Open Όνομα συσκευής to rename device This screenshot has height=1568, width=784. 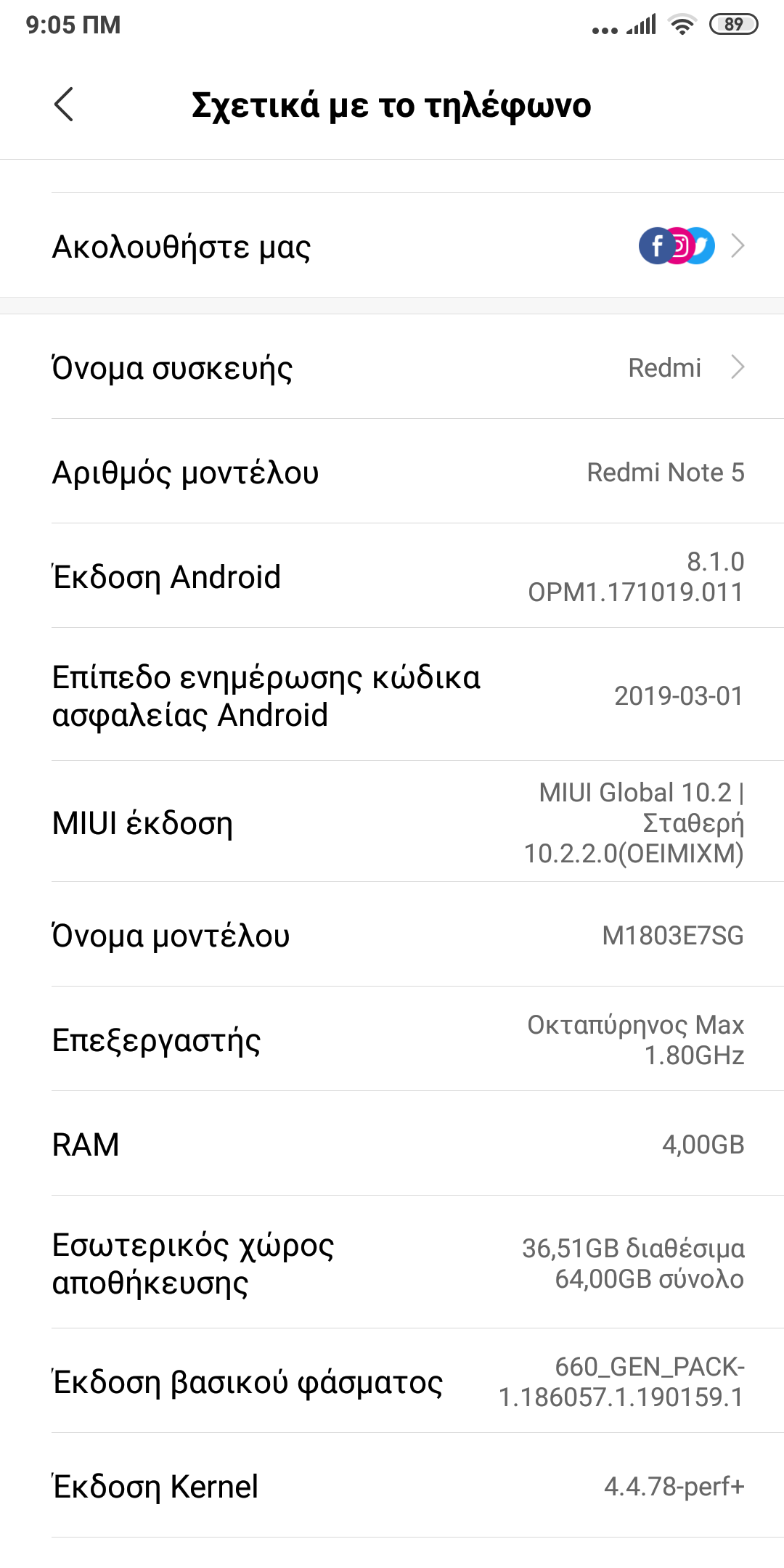pos(392,367)
